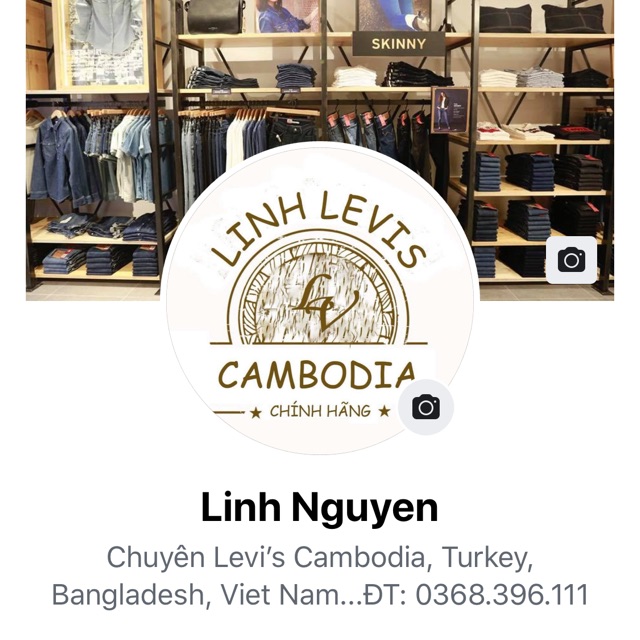Tap the camera icon on the profile picture
Image resolution: width=640 pixels, height=640 pixels.
426,407
